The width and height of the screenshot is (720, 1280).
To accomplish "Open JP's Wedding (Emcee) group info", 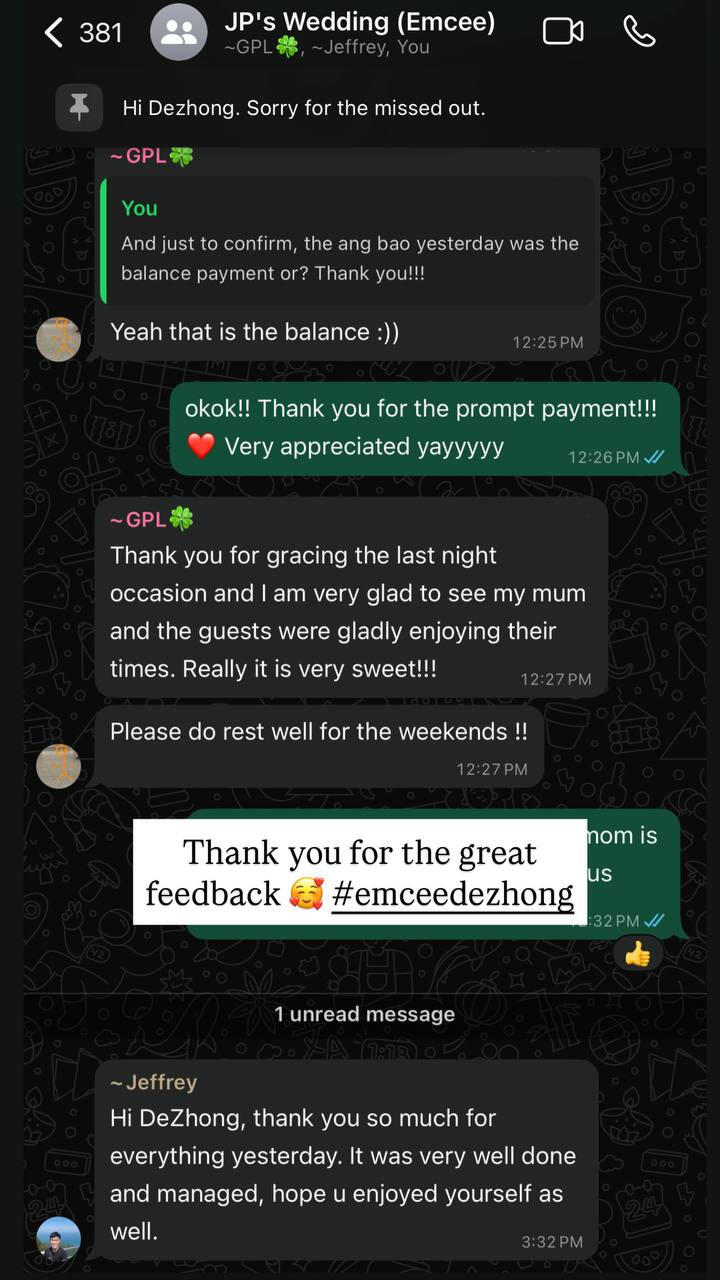I will pyautogui.click(x=359, y=32).
